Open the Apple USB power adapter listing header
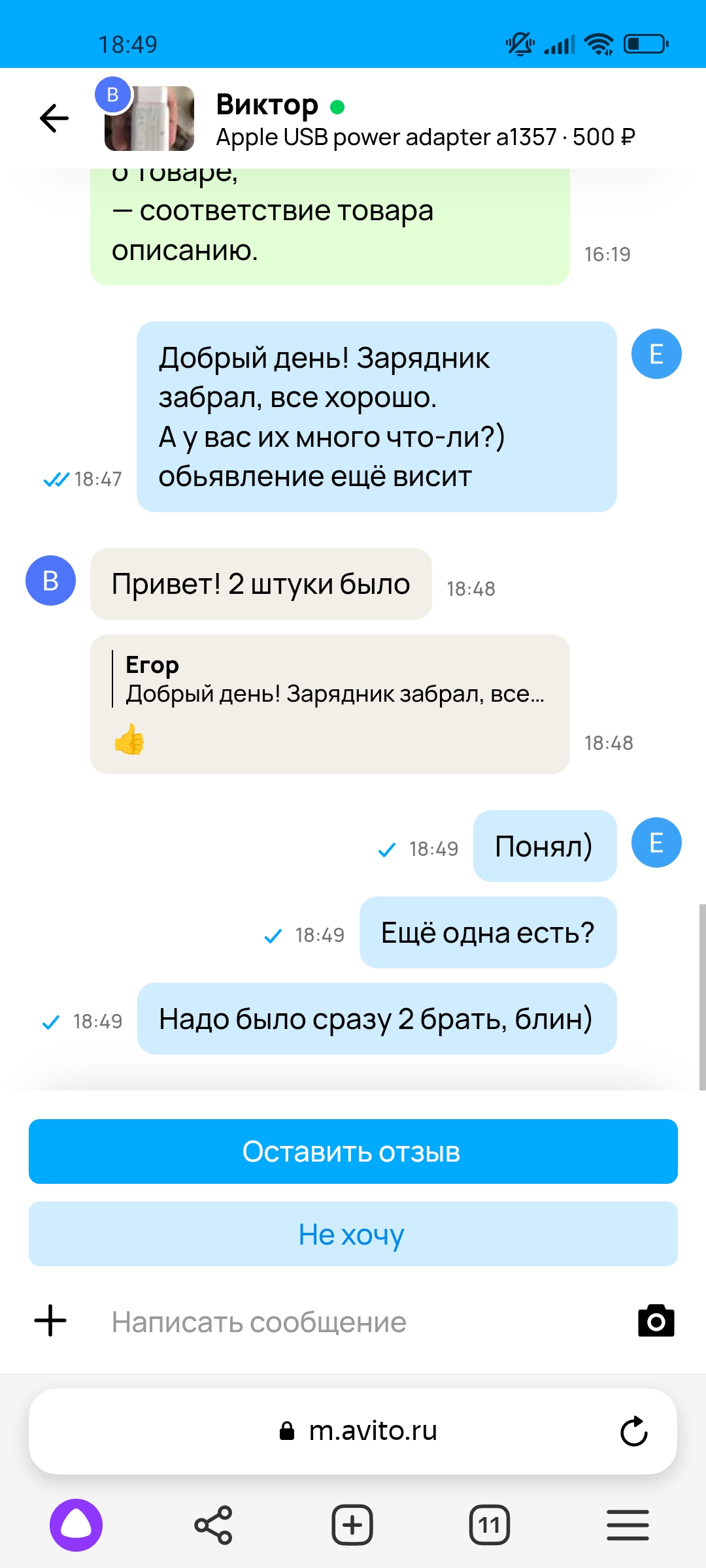This screenshot has width=706, height=1568. pyautogui.click(x=426, y=137)
